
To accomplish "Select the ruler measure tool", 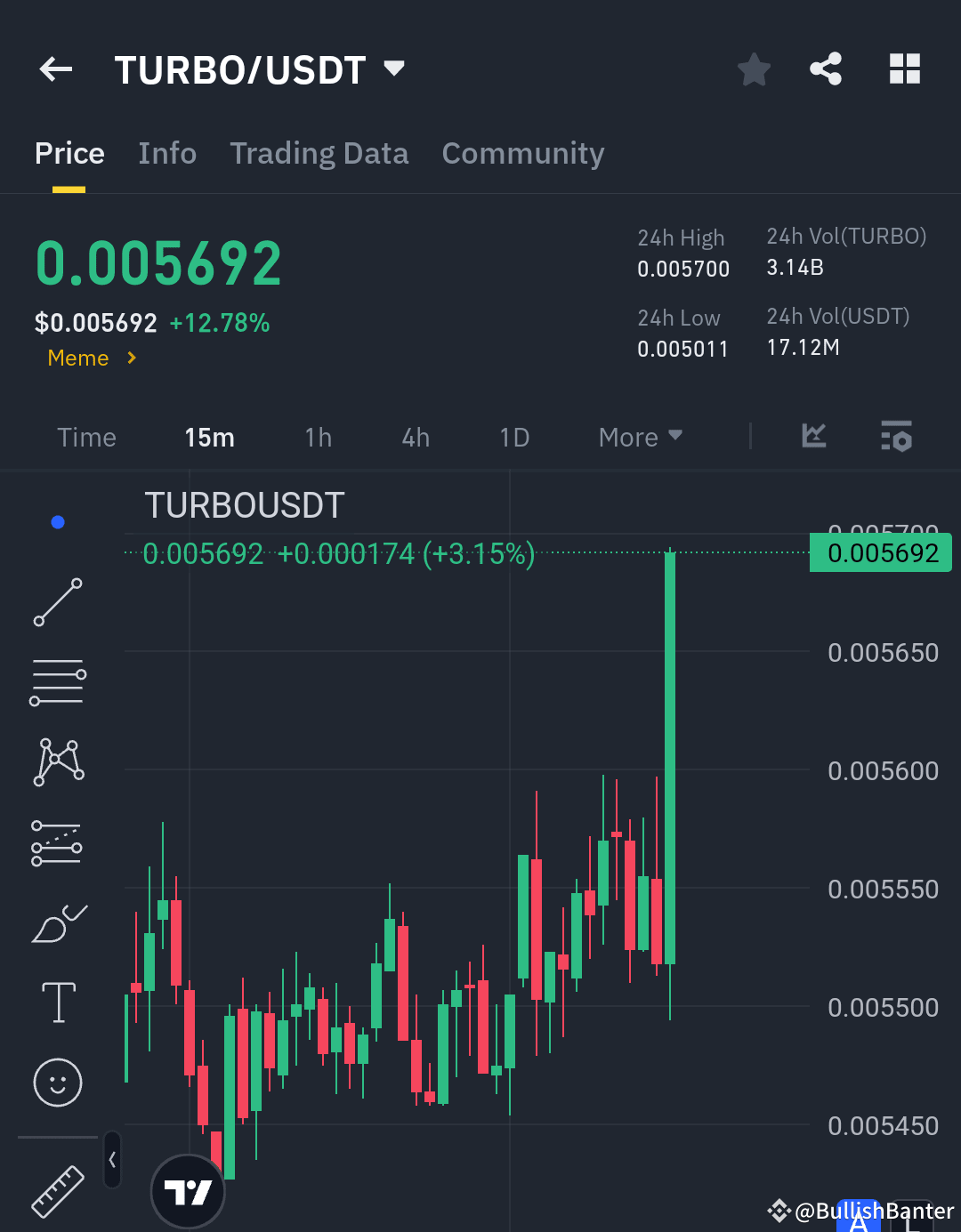I will [x=57, y=1189].
